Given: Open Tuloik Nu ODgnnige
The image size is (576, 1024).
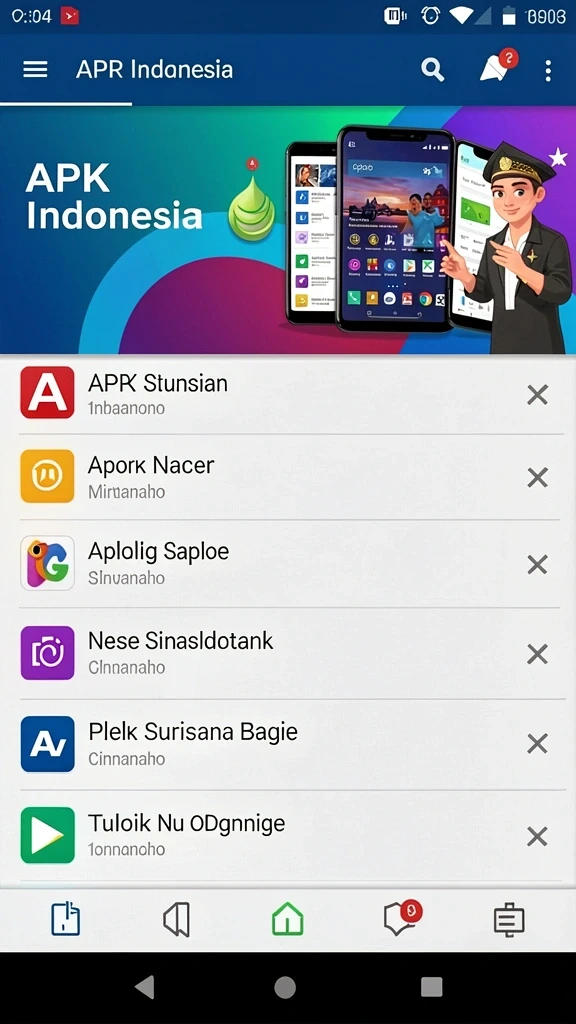Looking at the screenshot, I should pos(288,835).
